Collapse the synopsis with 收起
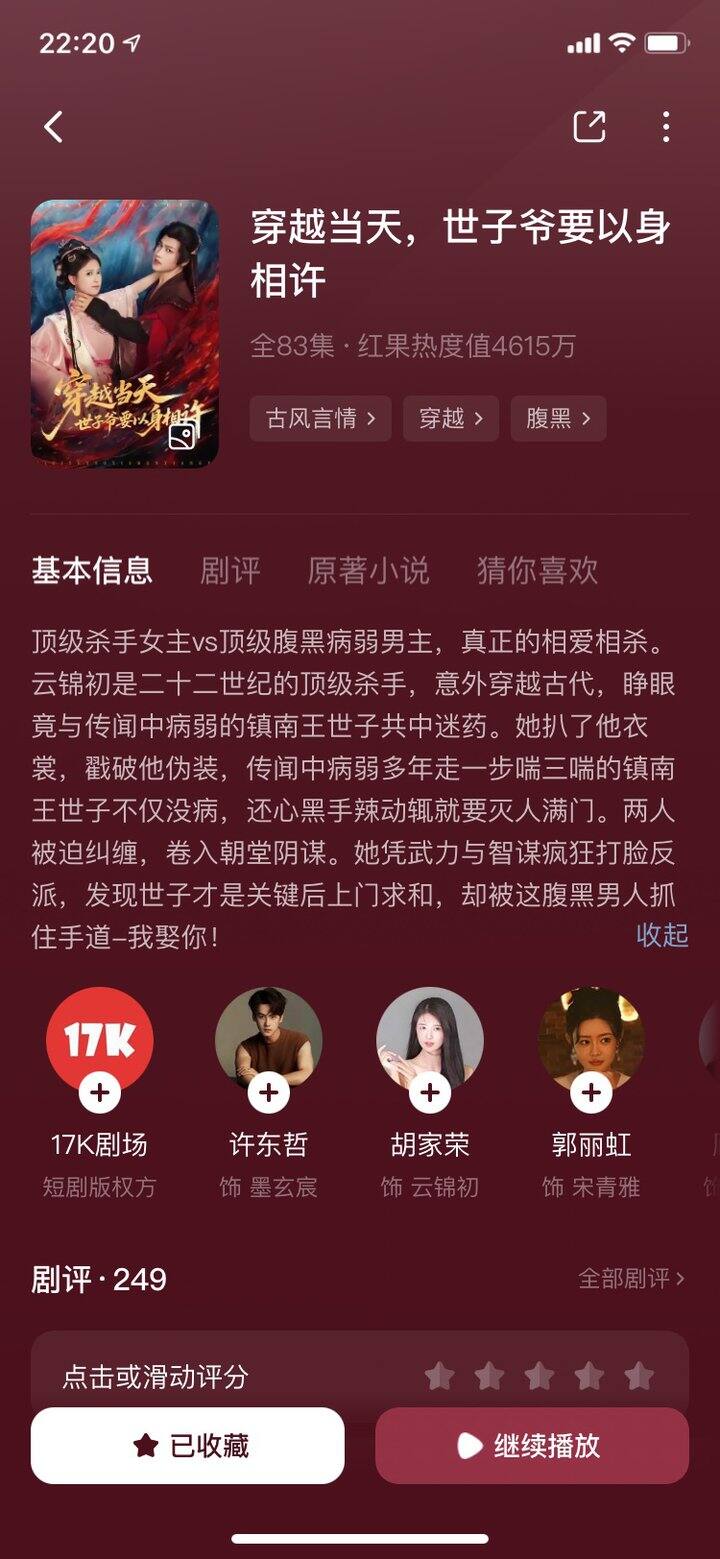Viewport: 720px width, 1559px height. [x=662, y=934]
